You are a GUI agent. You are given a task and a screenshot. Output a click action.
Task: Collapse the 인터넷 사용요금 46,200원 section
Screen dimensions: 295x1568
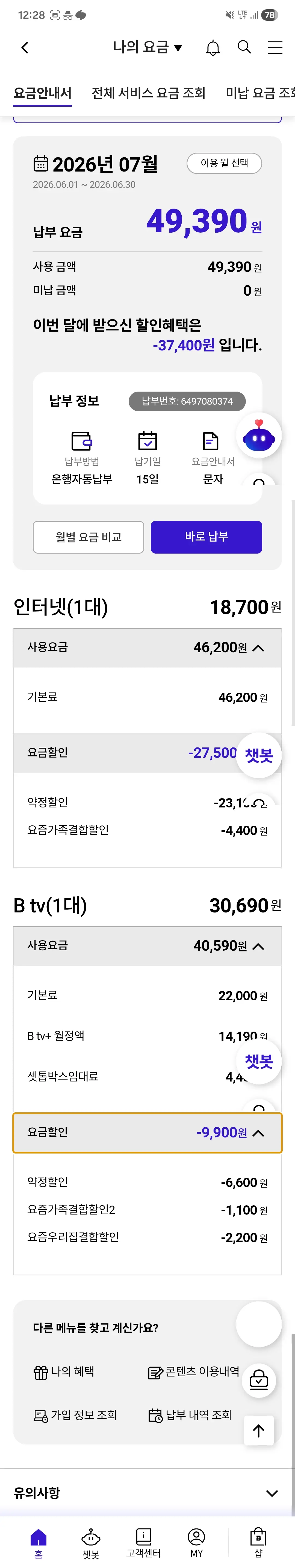pos(147,648)
